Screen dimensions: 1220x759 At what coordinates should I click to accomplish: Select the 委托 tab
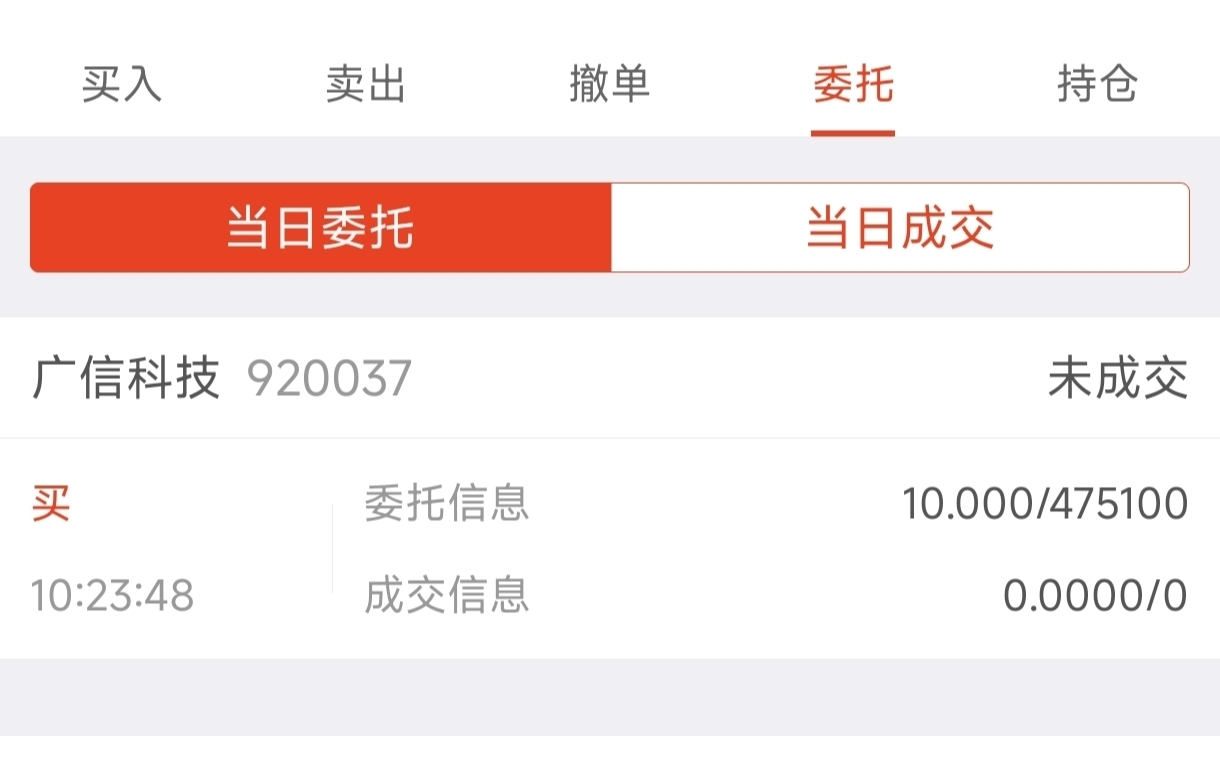pyautogui.click(x=853, y=85)
